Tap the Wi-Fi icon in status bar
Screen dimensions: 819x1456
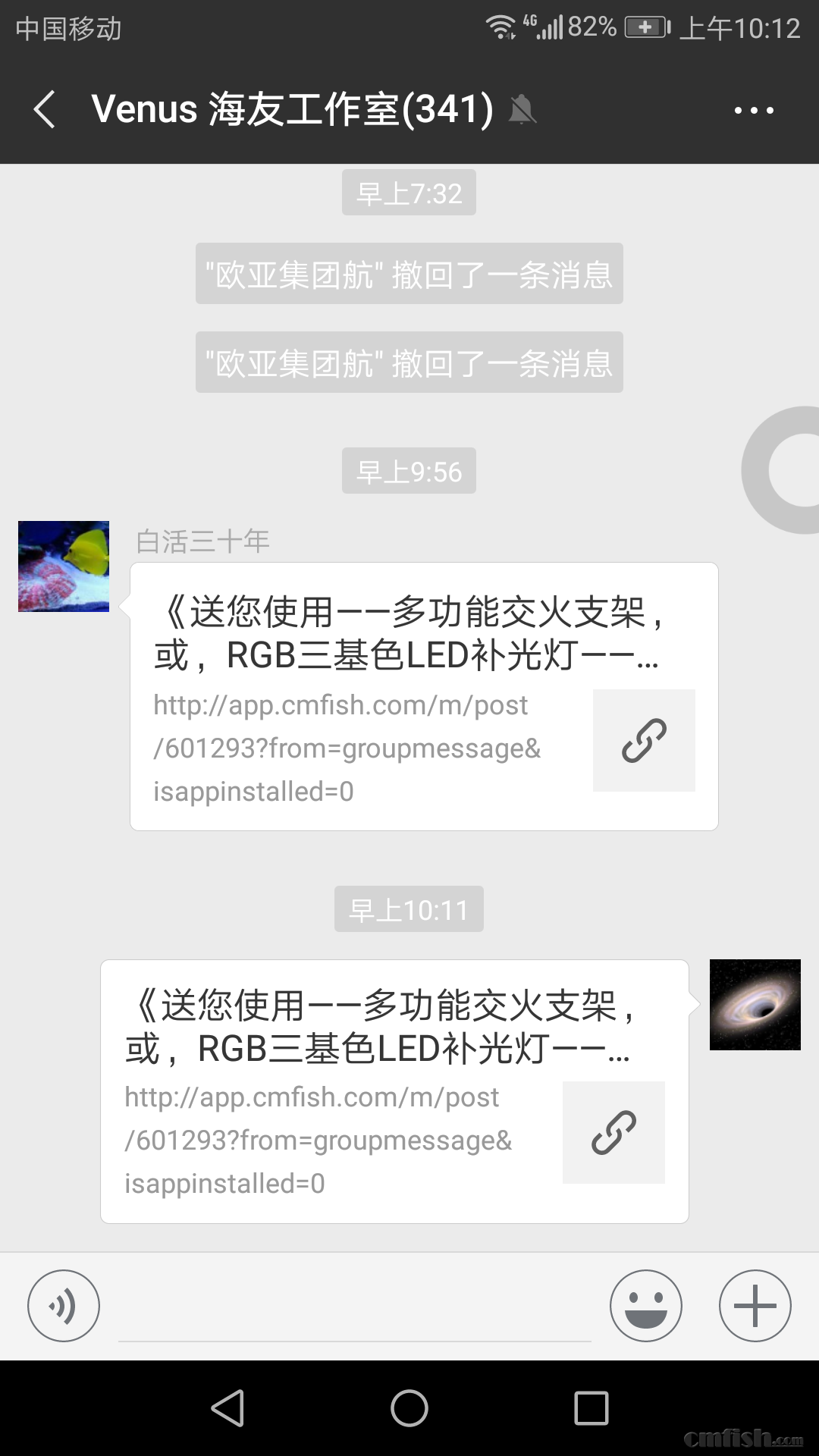tap(500, 25)
